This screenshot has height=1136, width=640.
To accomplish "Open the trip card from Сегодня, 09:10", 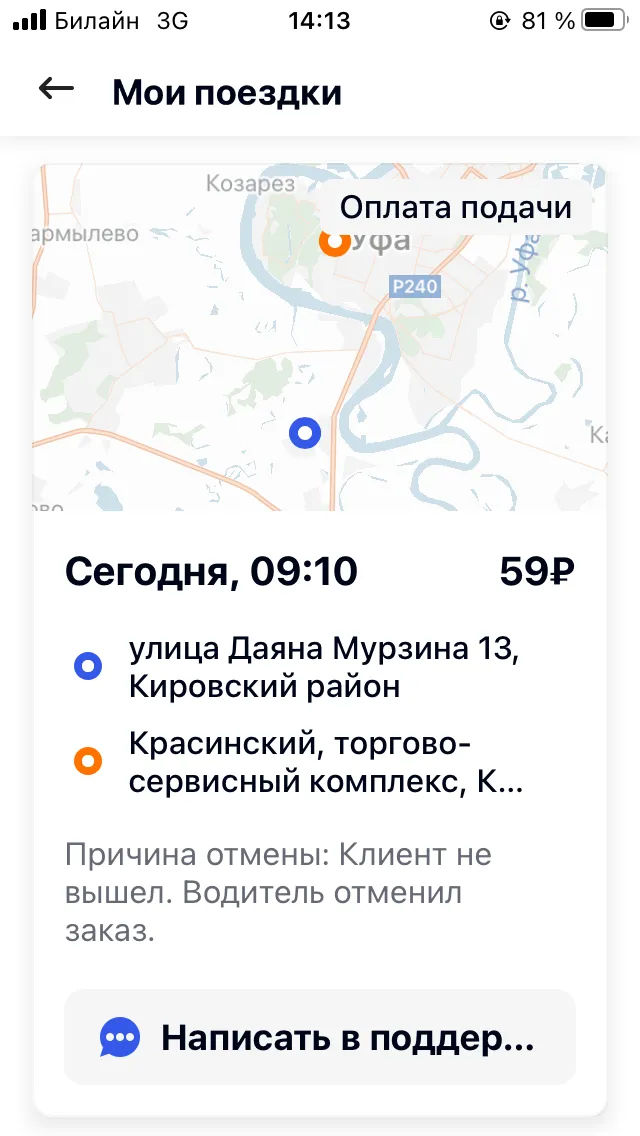I will click(x=320, y=640).
